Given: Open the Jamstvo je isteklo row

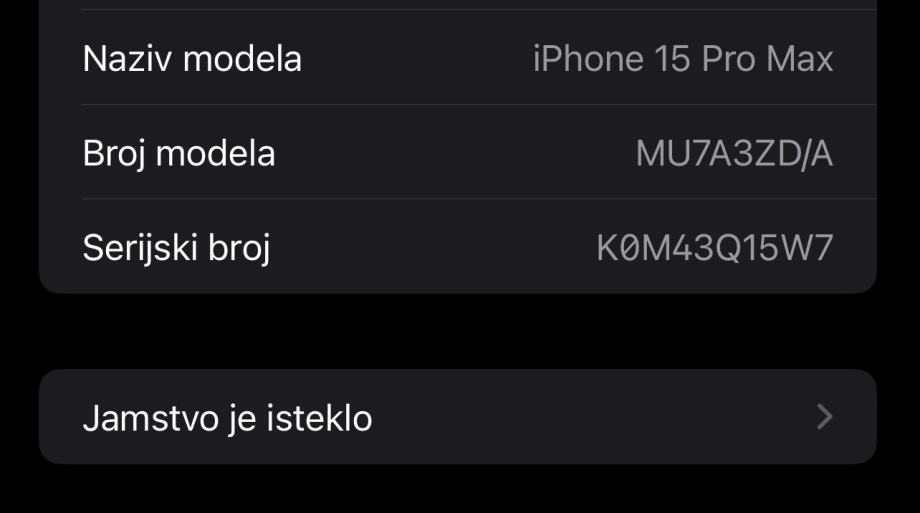Looking at the screenshot, I should 457,417.
